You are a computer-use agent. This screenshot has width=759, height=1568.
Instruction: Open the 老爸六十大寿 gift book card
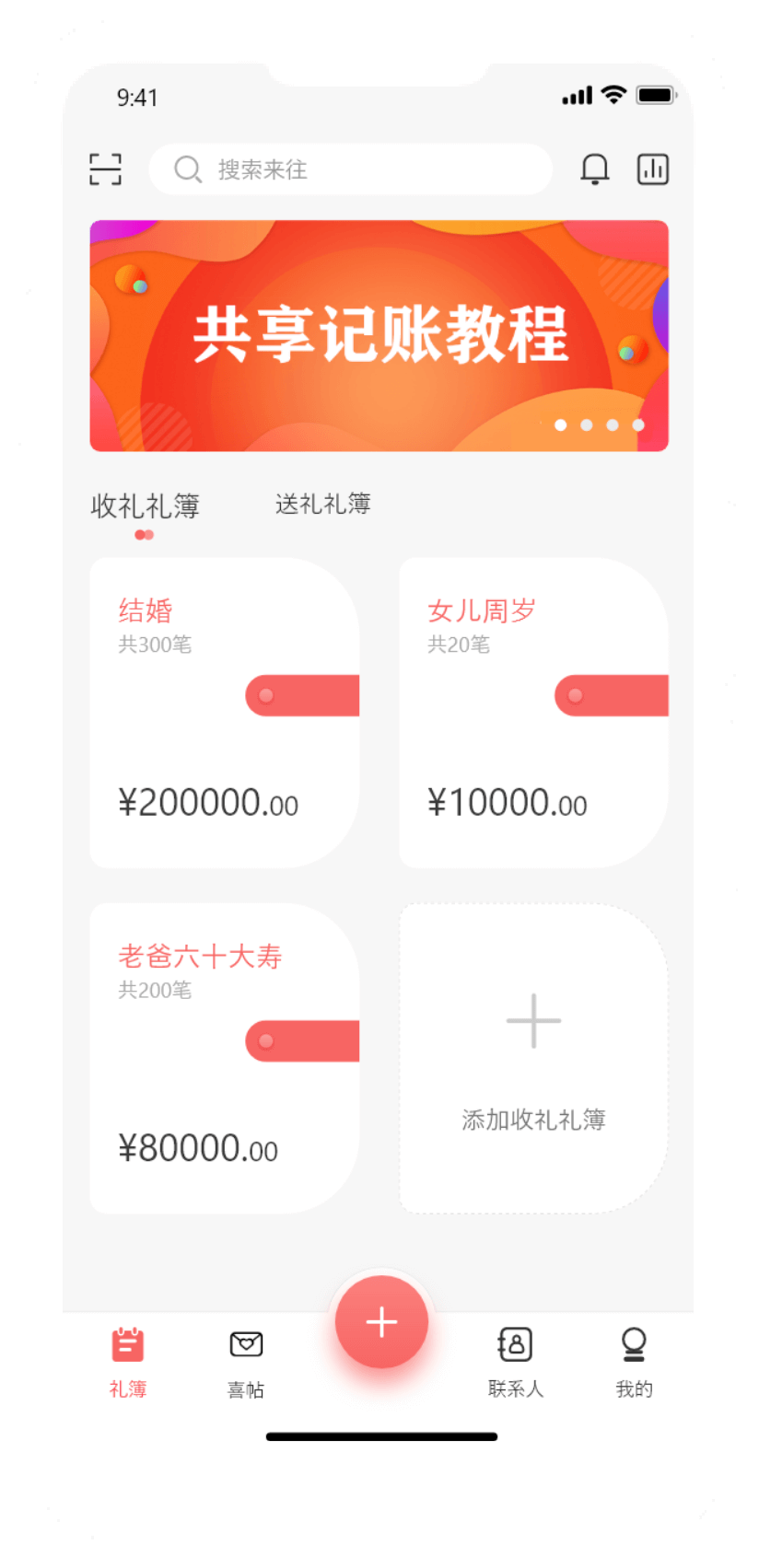pos(224,1057)
